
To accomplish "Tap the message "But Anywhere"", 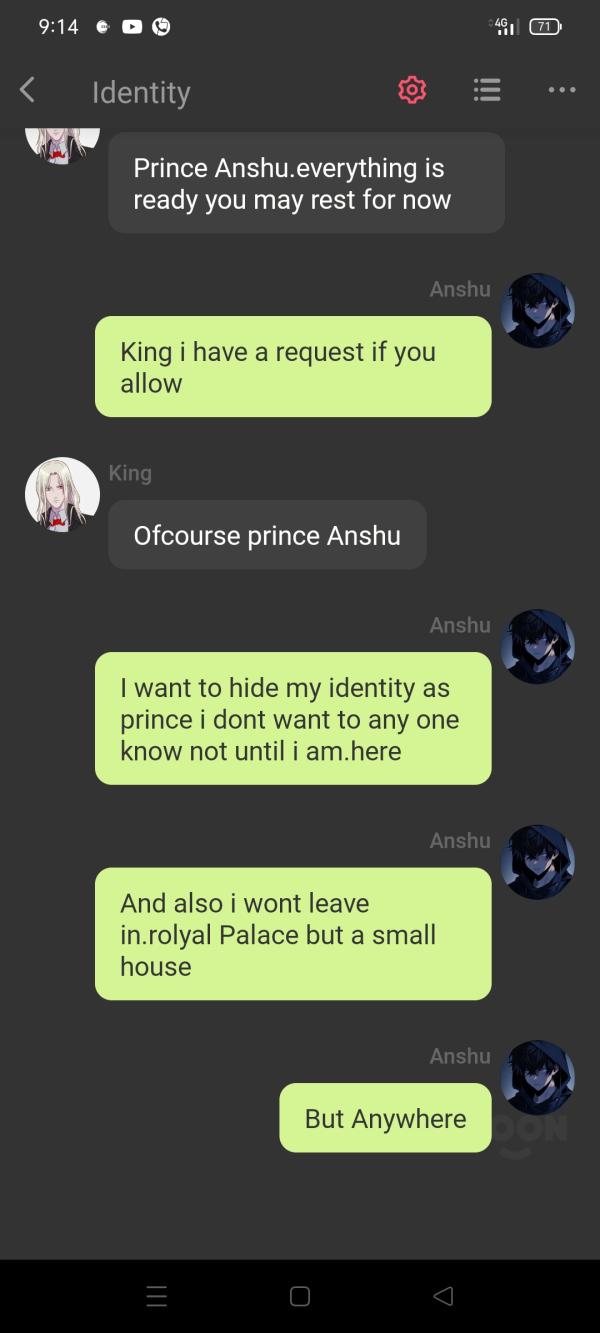I will (x=385, y=1118).
